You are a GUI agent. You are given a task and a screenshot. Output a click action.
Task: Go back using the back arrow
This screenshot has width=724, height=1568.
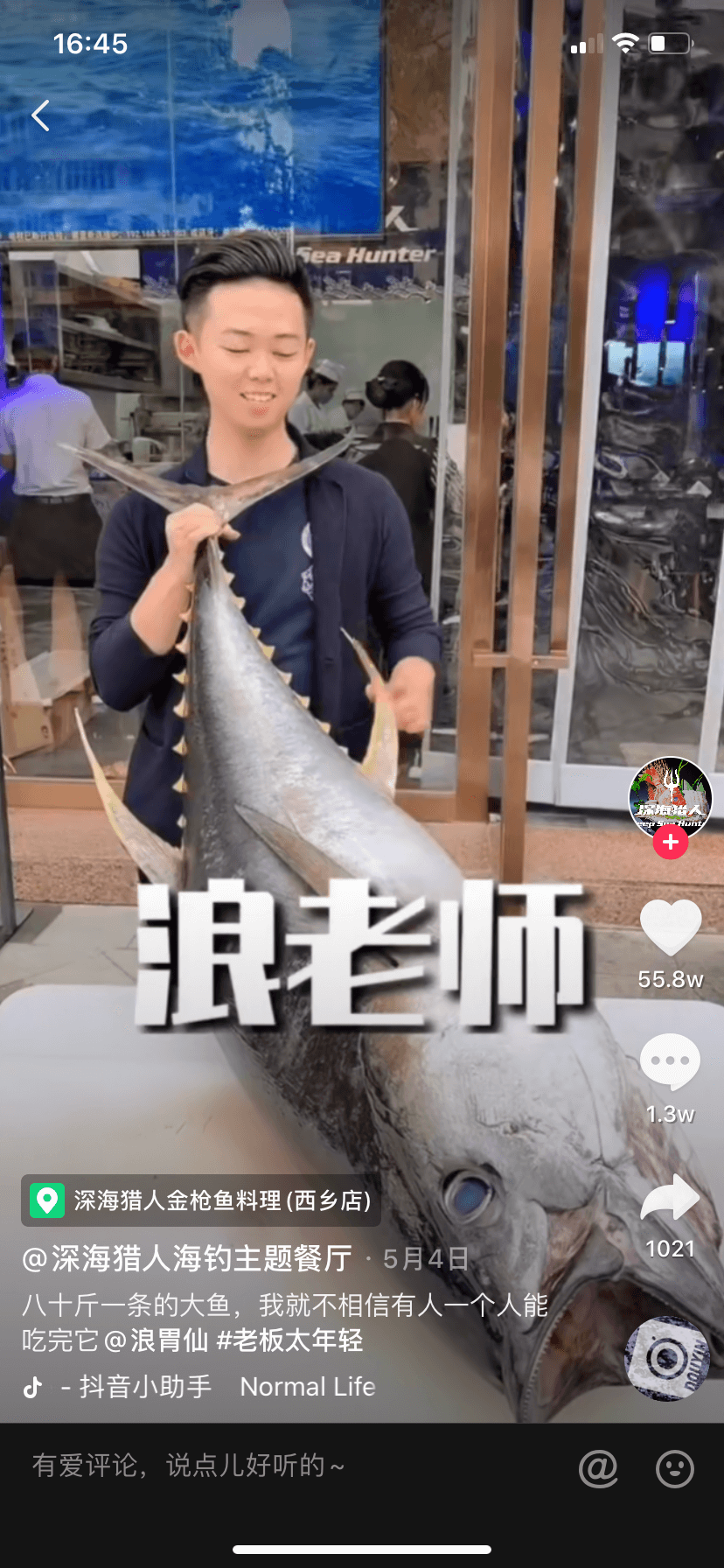[x=40, y=115]
